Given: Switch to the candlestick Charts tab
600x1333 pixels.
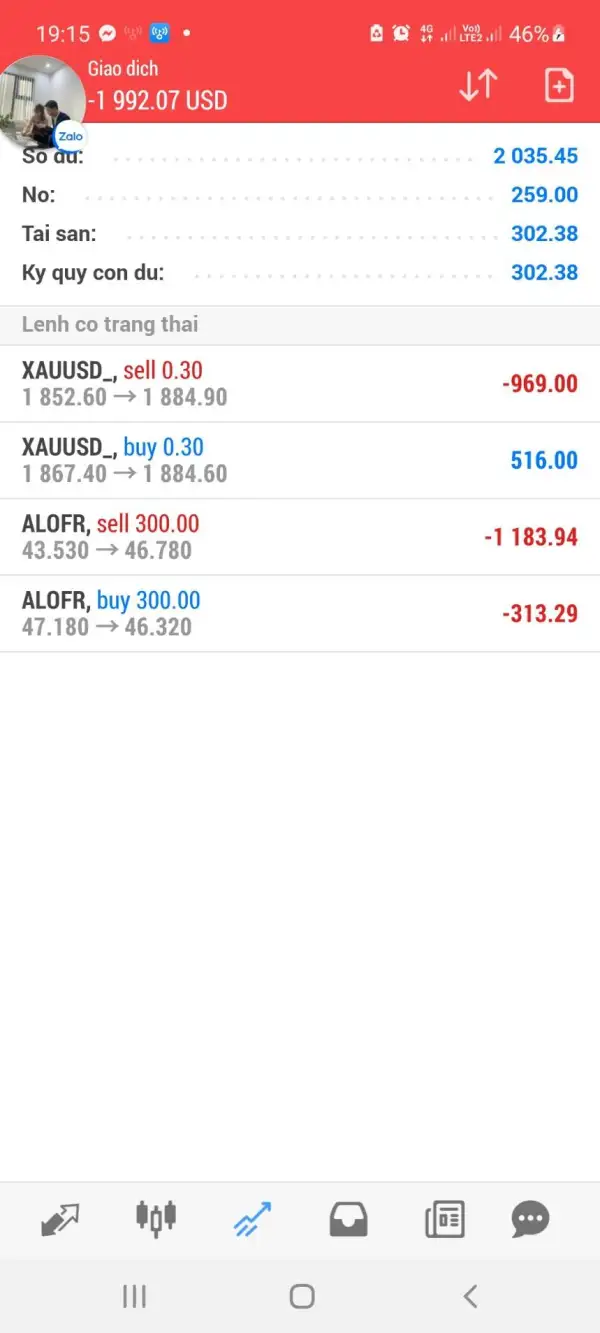Looking at the screenshot, I should 156,1218.
